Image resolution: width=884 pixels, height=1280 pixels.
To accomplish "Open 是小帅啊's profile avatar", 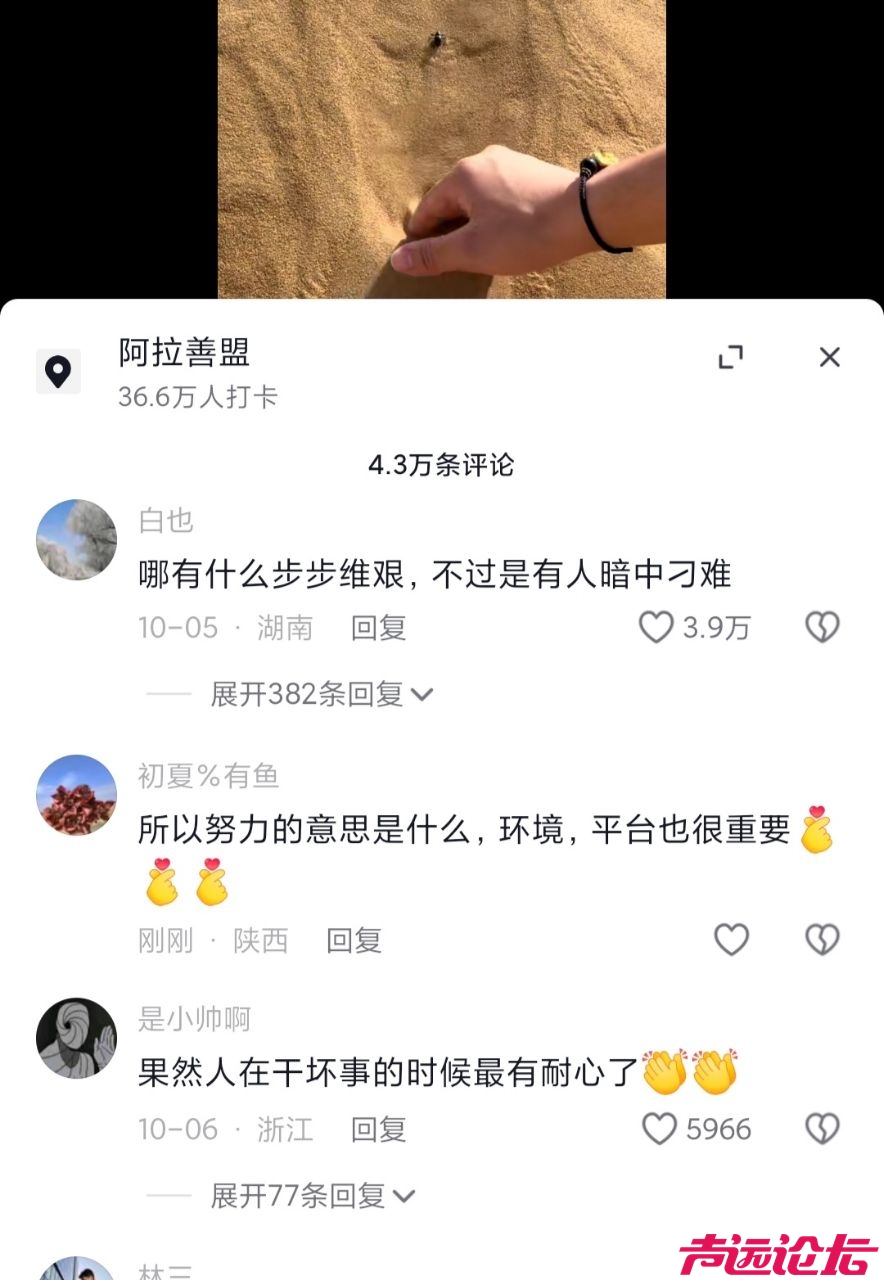I will click(76, 1038).
